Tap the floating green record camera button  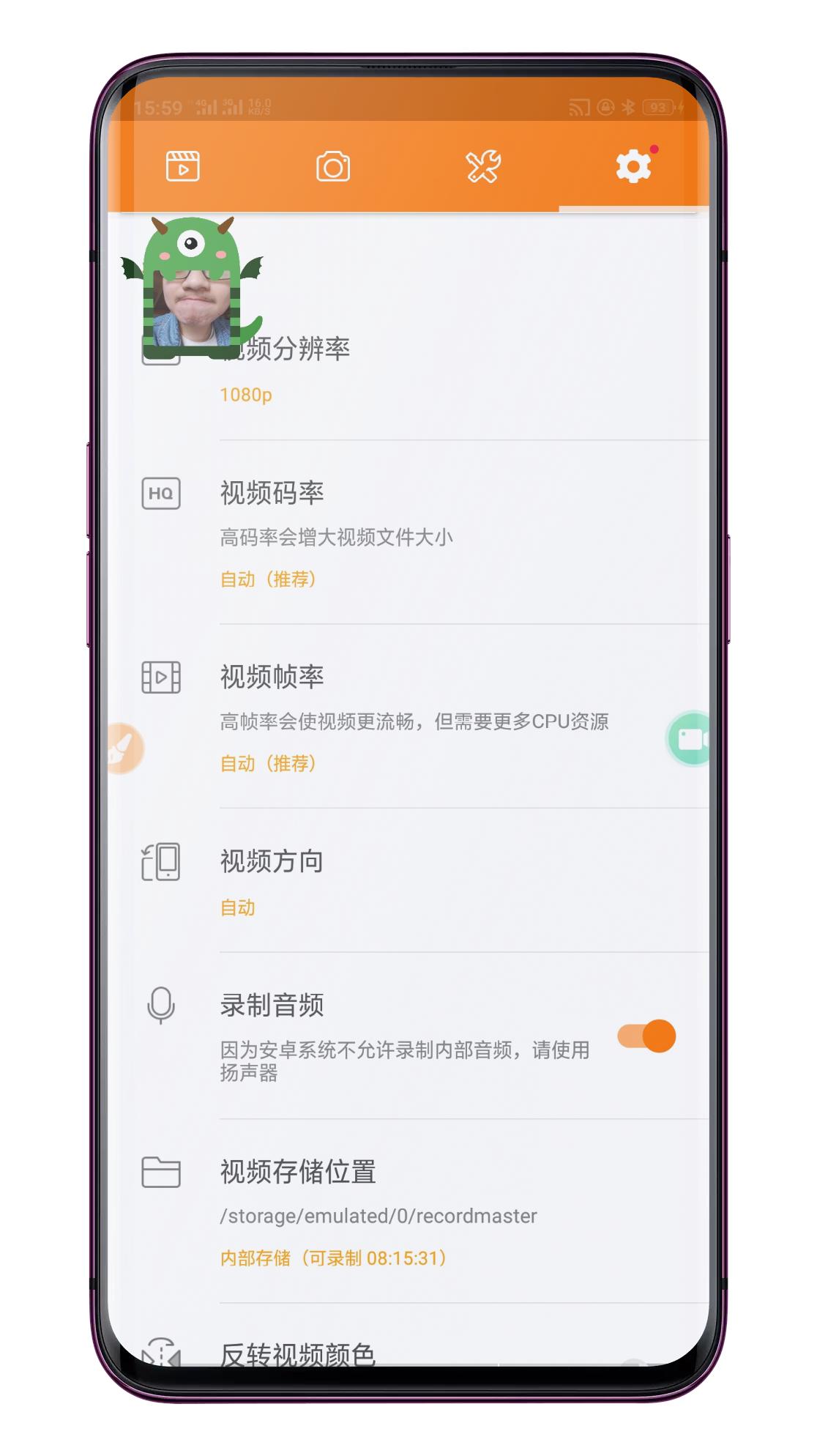(x=690, y=739)
